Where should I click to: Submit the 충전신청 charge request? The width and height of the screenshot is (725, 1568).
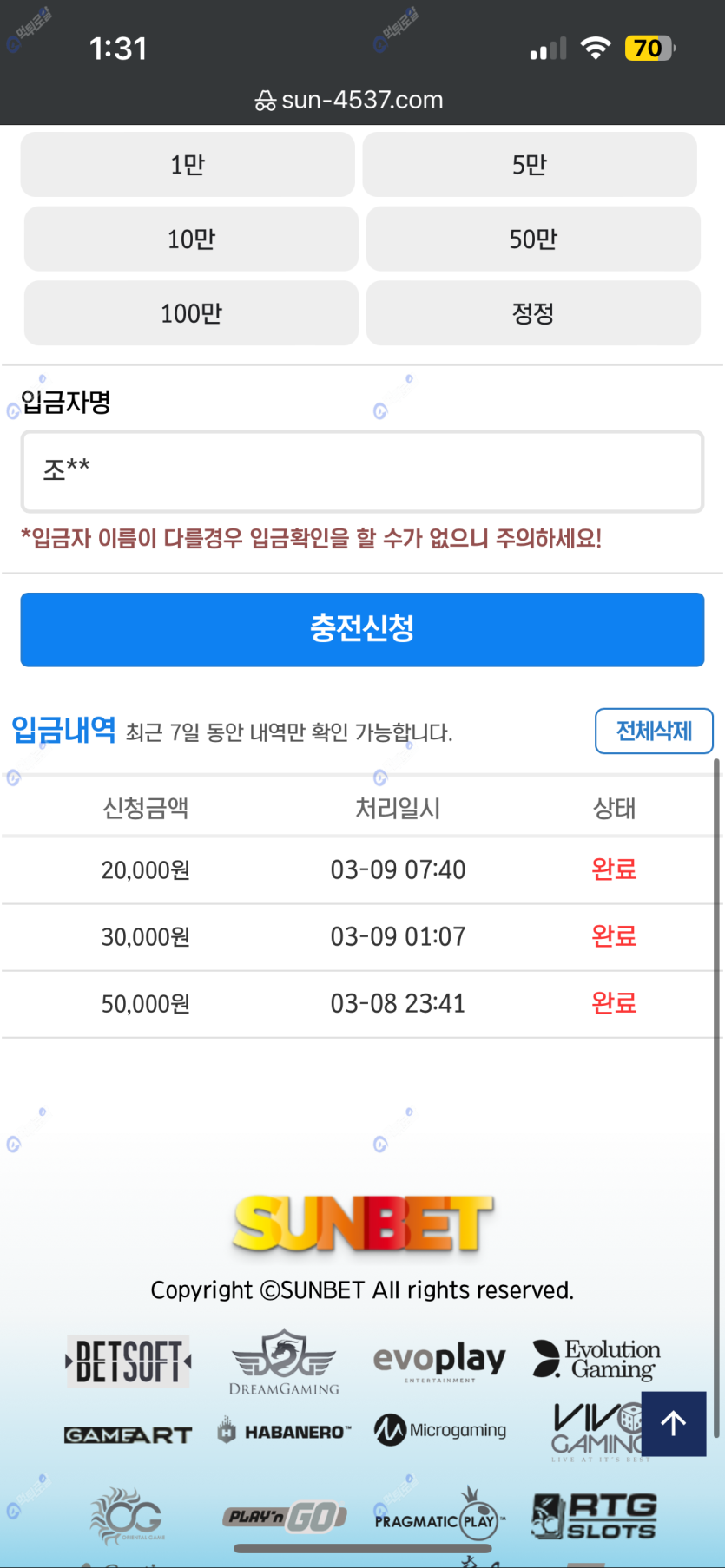point(362,629)
